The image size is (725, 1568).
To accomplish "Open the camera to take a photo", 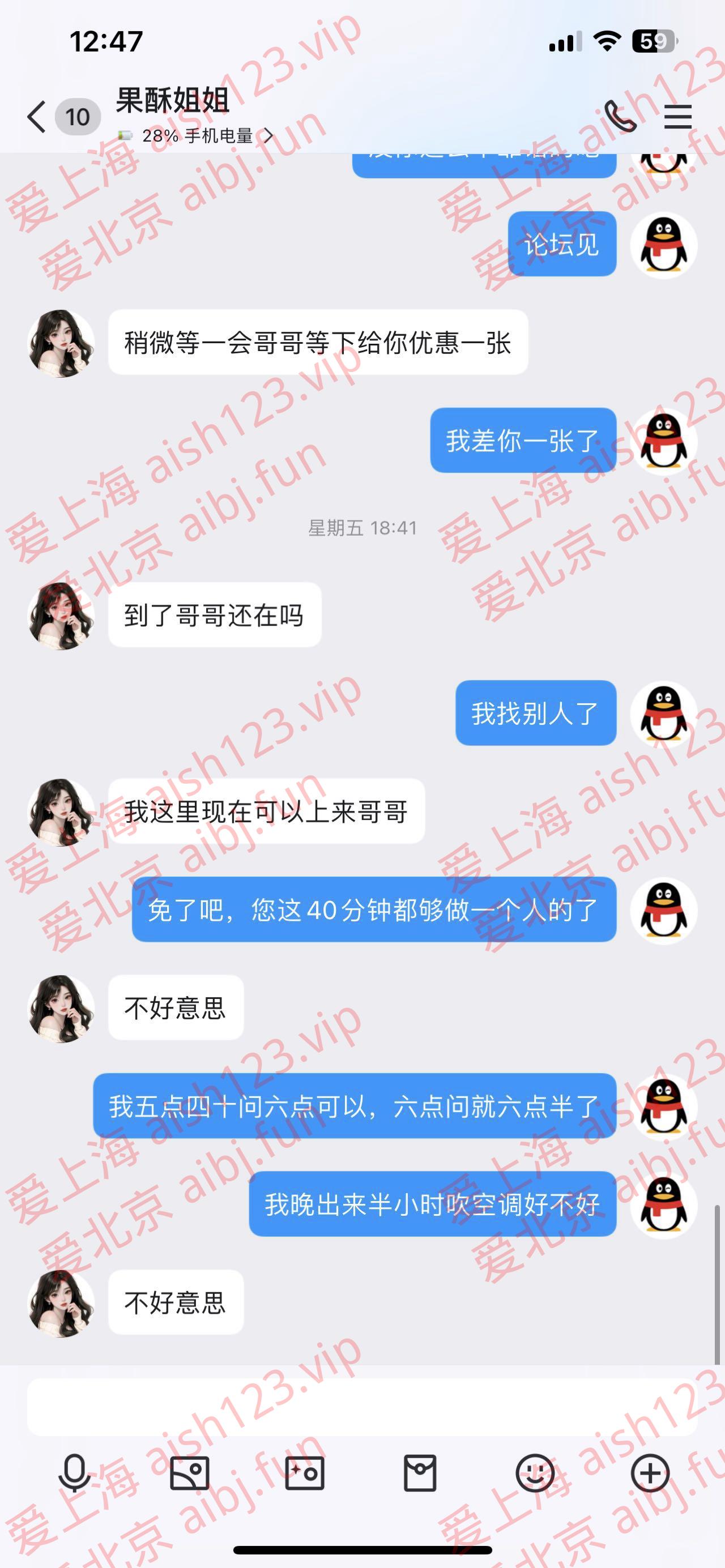I will click(x=304, y=1473).
